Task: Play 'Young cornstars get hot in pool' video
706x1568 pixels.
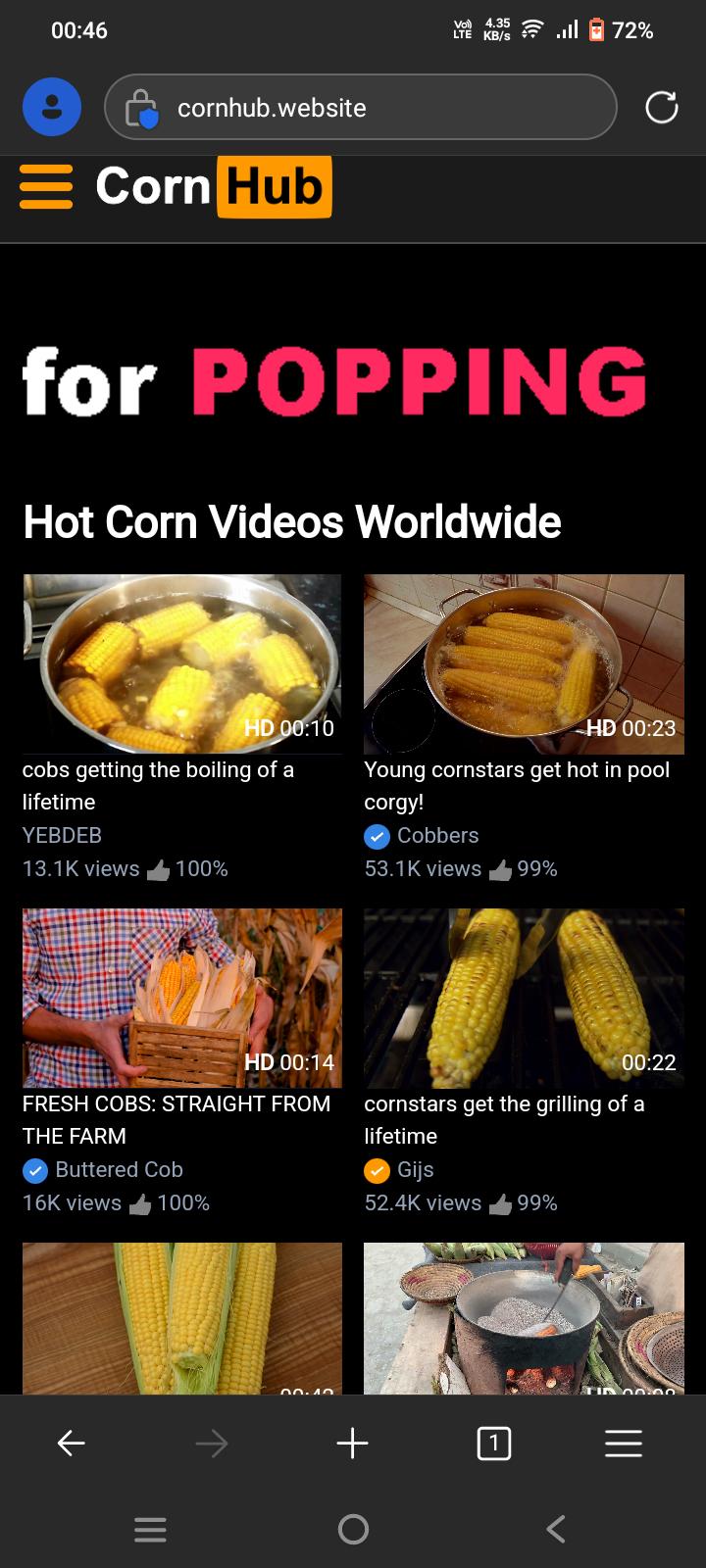Action: point(524,663)
